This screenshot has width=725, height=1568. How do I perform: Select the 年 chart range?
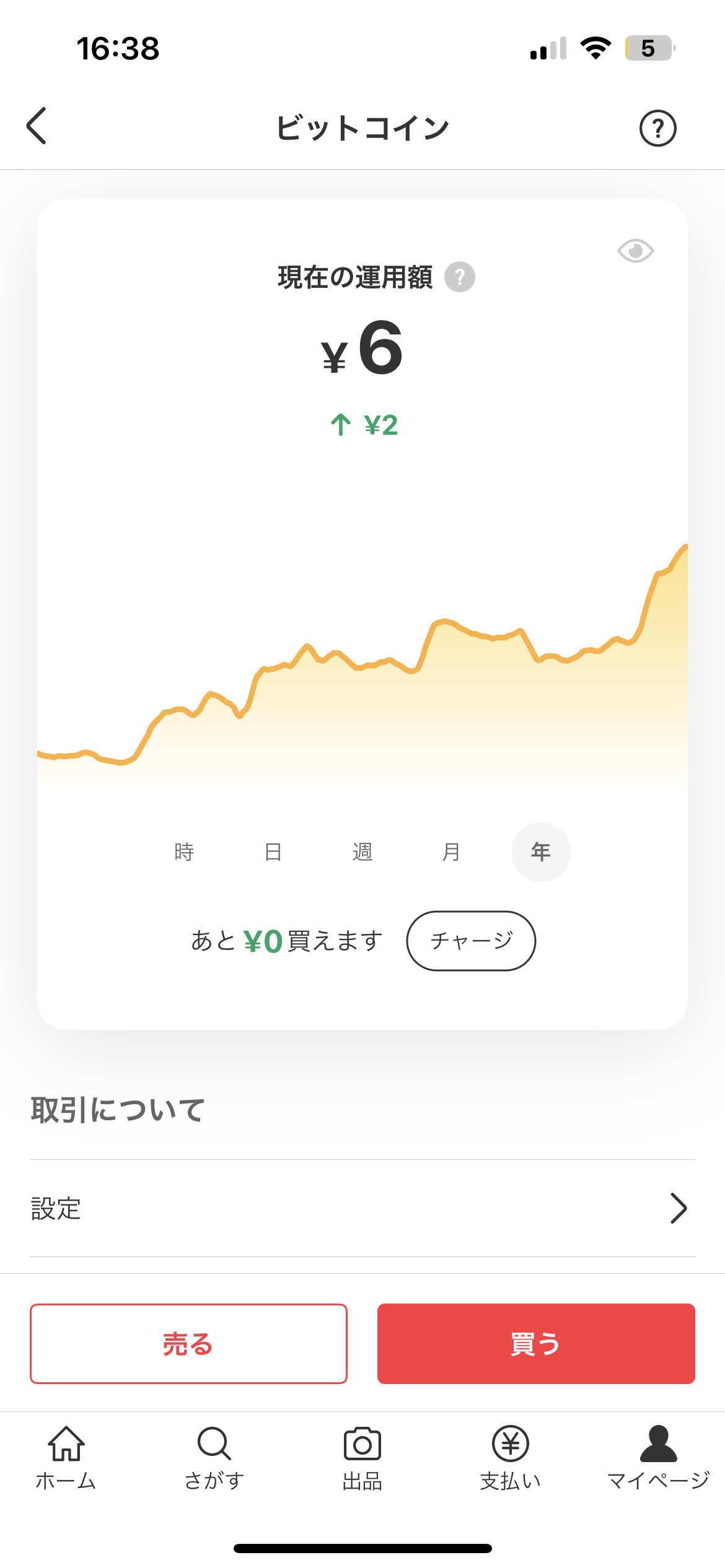click(541, 852)
